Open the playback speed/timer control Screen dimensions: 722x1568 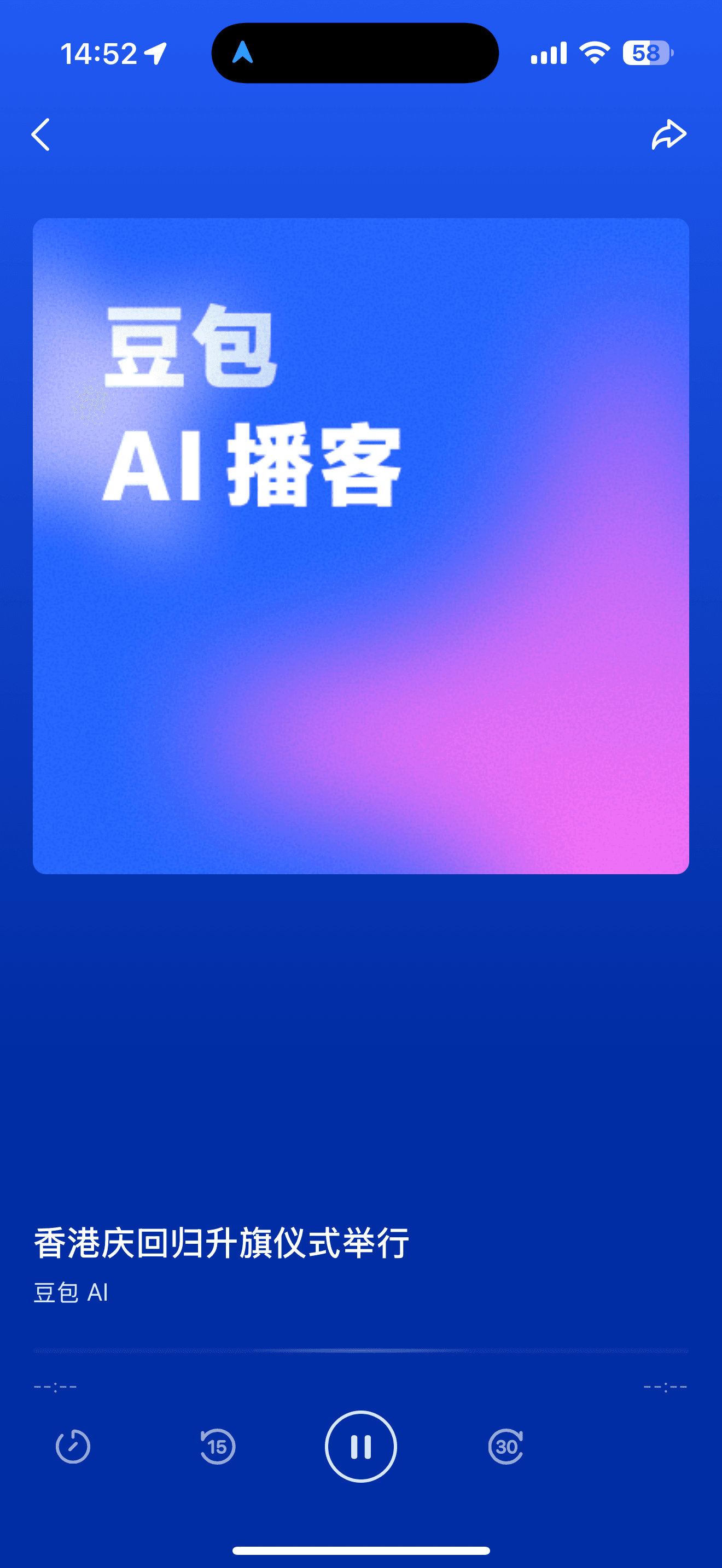(x=73, y=1446)
